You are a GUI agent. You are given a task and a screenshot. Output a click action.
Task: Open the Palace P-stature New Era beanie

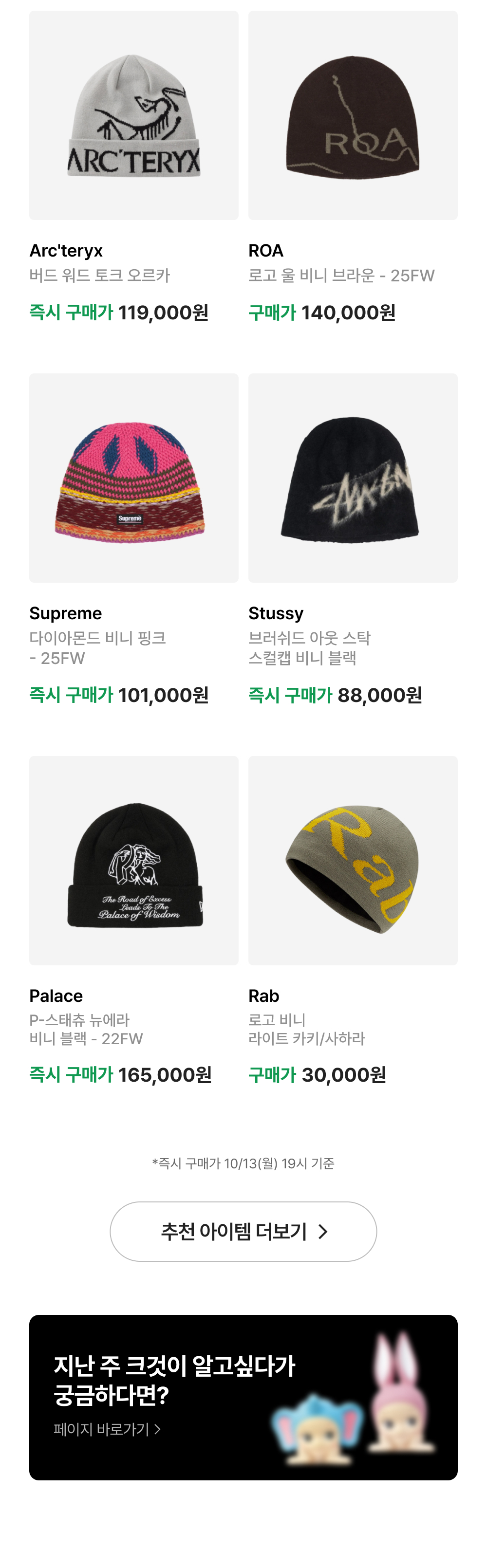click(x=134, y=860)
